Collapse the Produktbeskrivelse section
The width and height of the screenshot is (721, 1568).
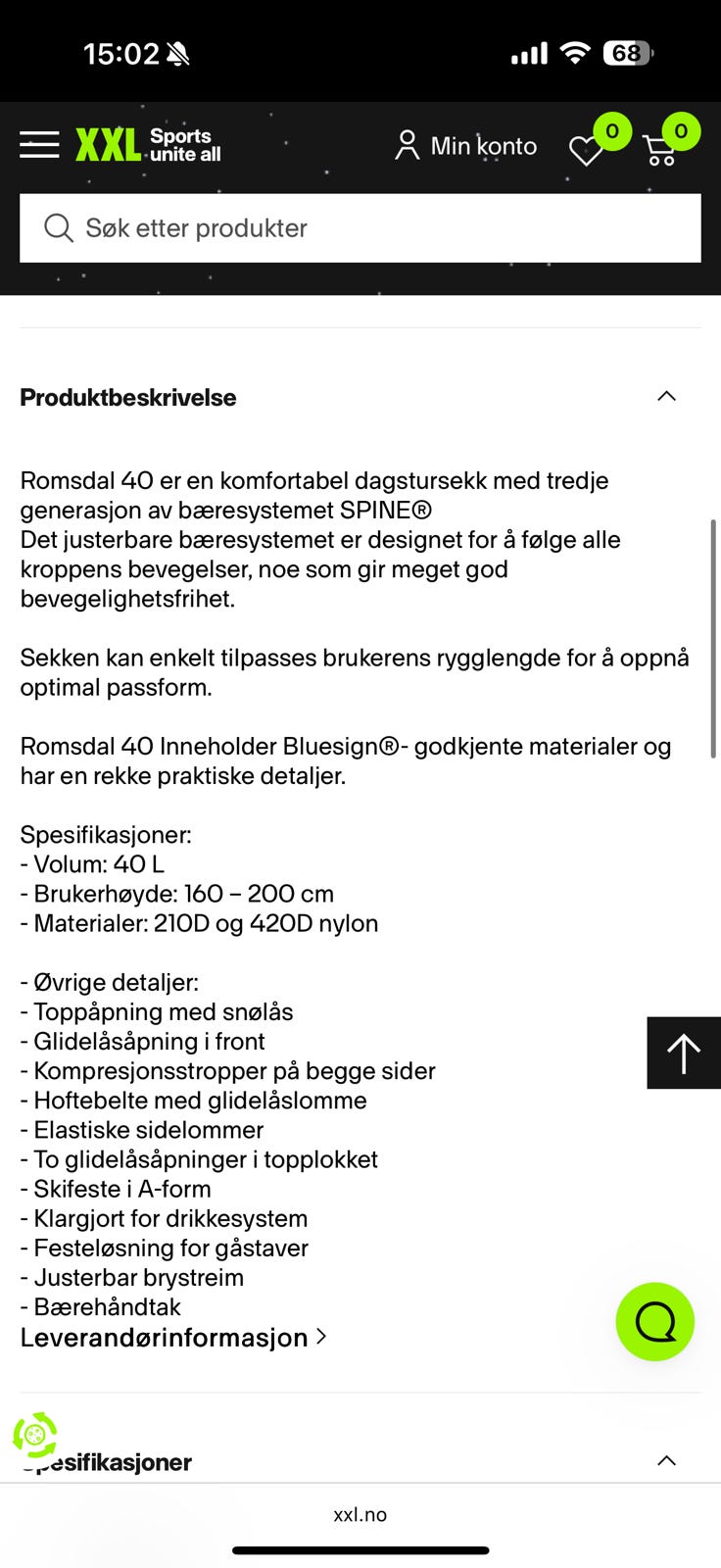coord(667,396)
